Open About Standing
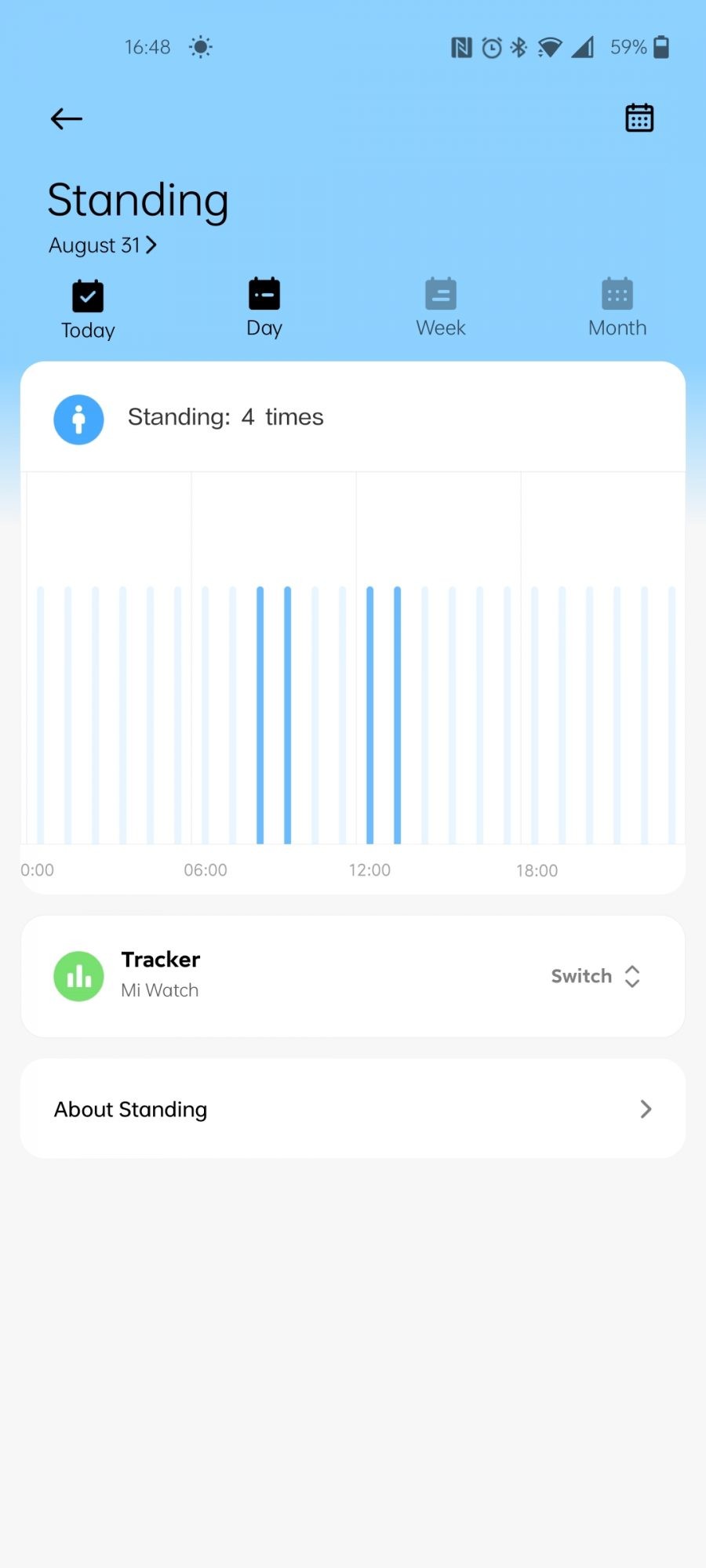 [353, 1109]
